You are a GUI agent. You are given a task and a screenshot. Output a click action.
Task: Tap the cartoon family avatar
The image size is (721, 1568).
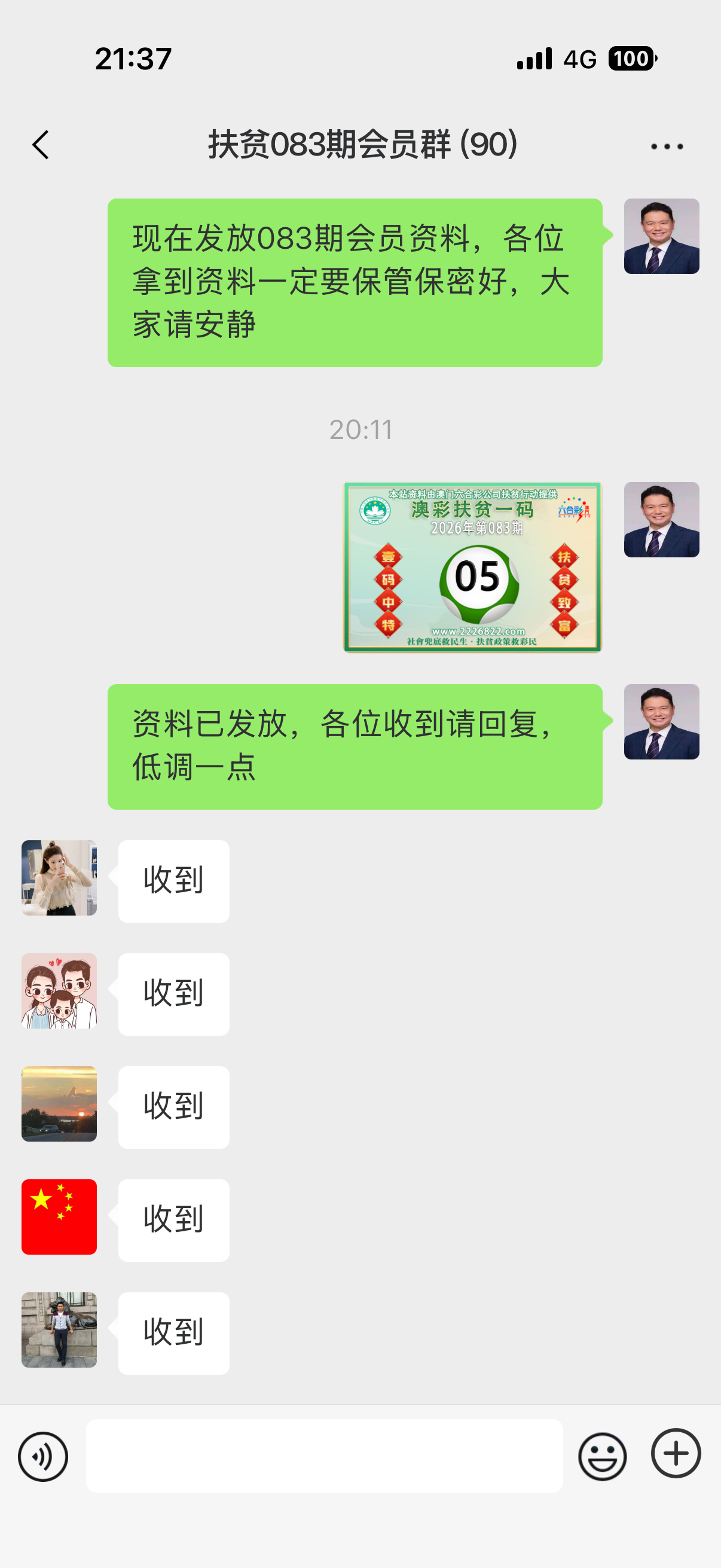[x=59, y=990]
